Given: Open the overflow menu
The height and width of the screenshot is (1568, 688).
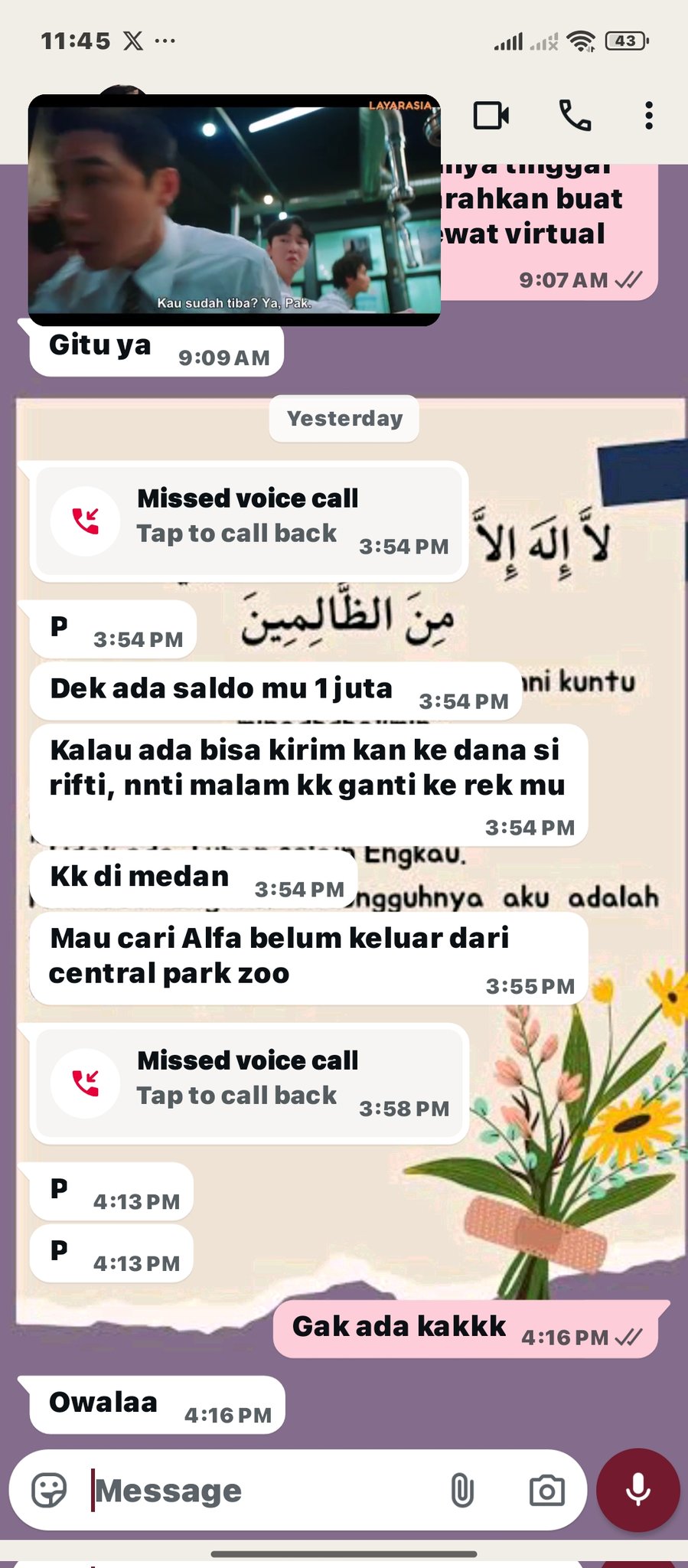Looking at the screenshot, I should pyautogui.click(x=648, y=116).
